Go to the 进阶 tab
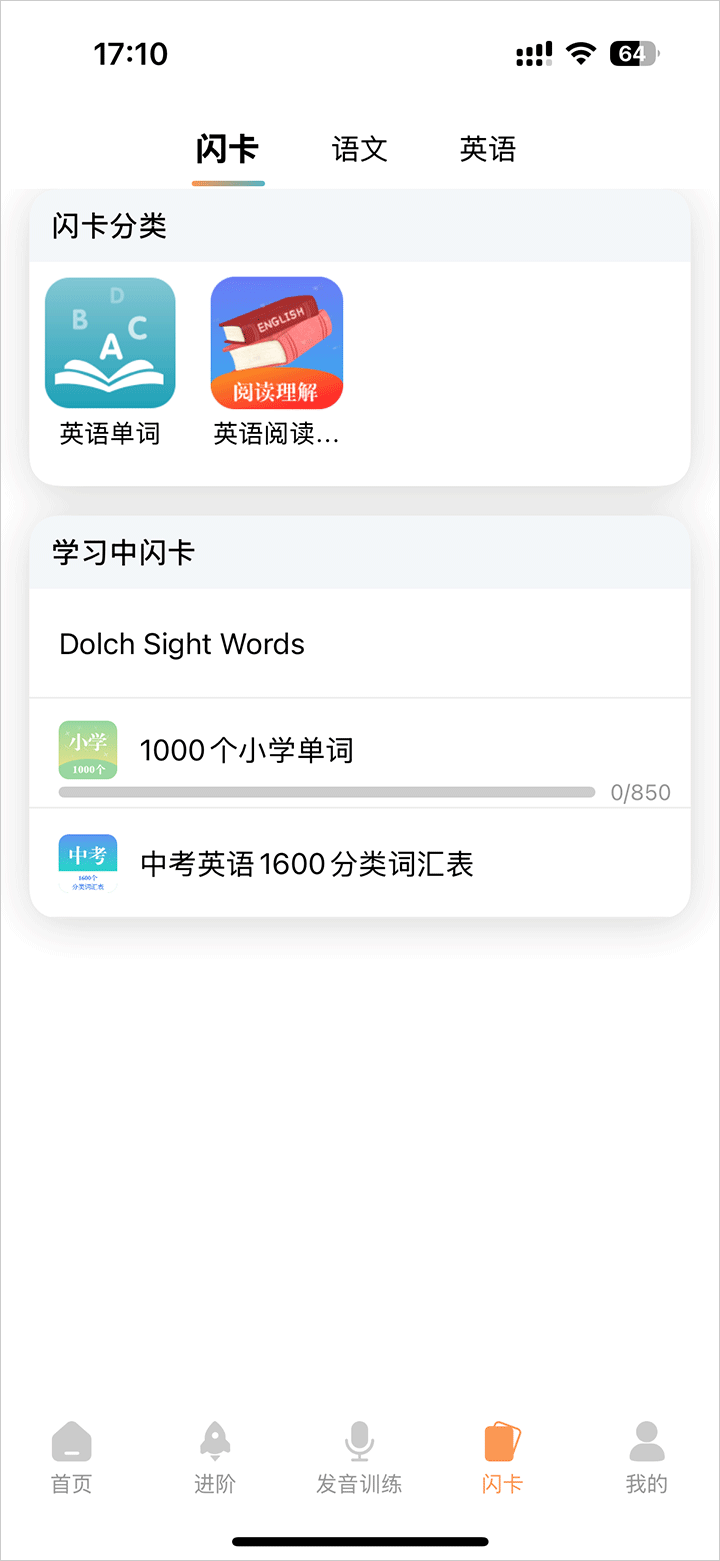720x1561 pixels. (215, 1457)
